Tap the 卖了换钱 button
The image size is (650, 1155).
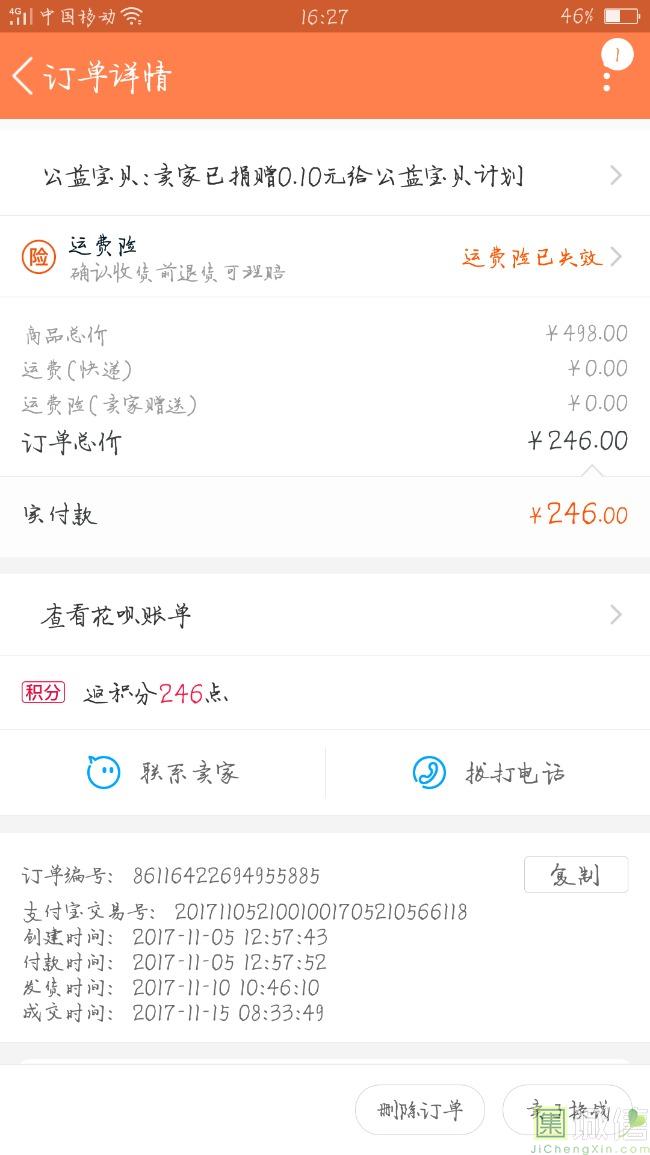tap(568, 1110)
